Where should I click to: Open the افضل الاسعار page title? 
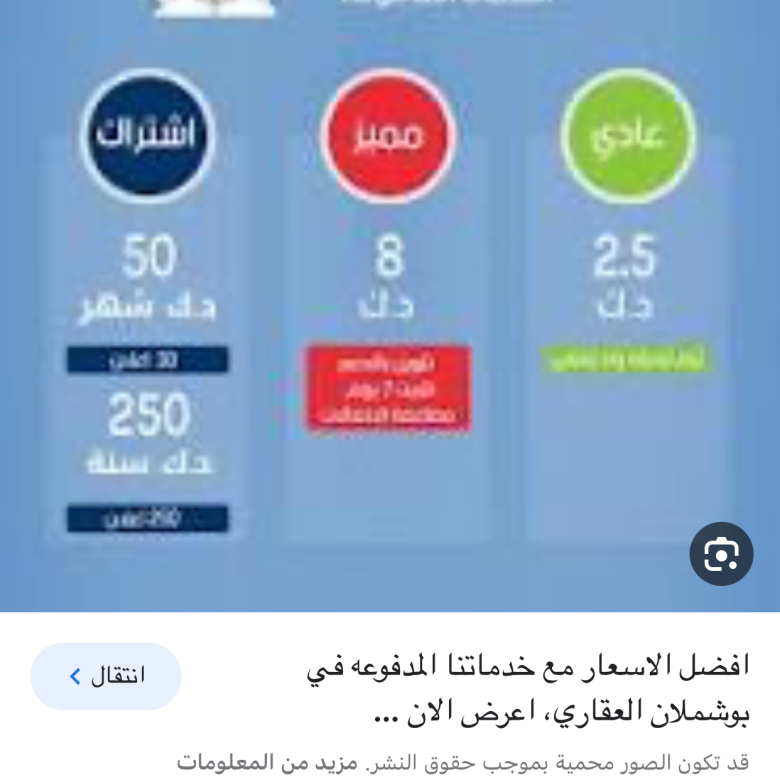point(528,690)
